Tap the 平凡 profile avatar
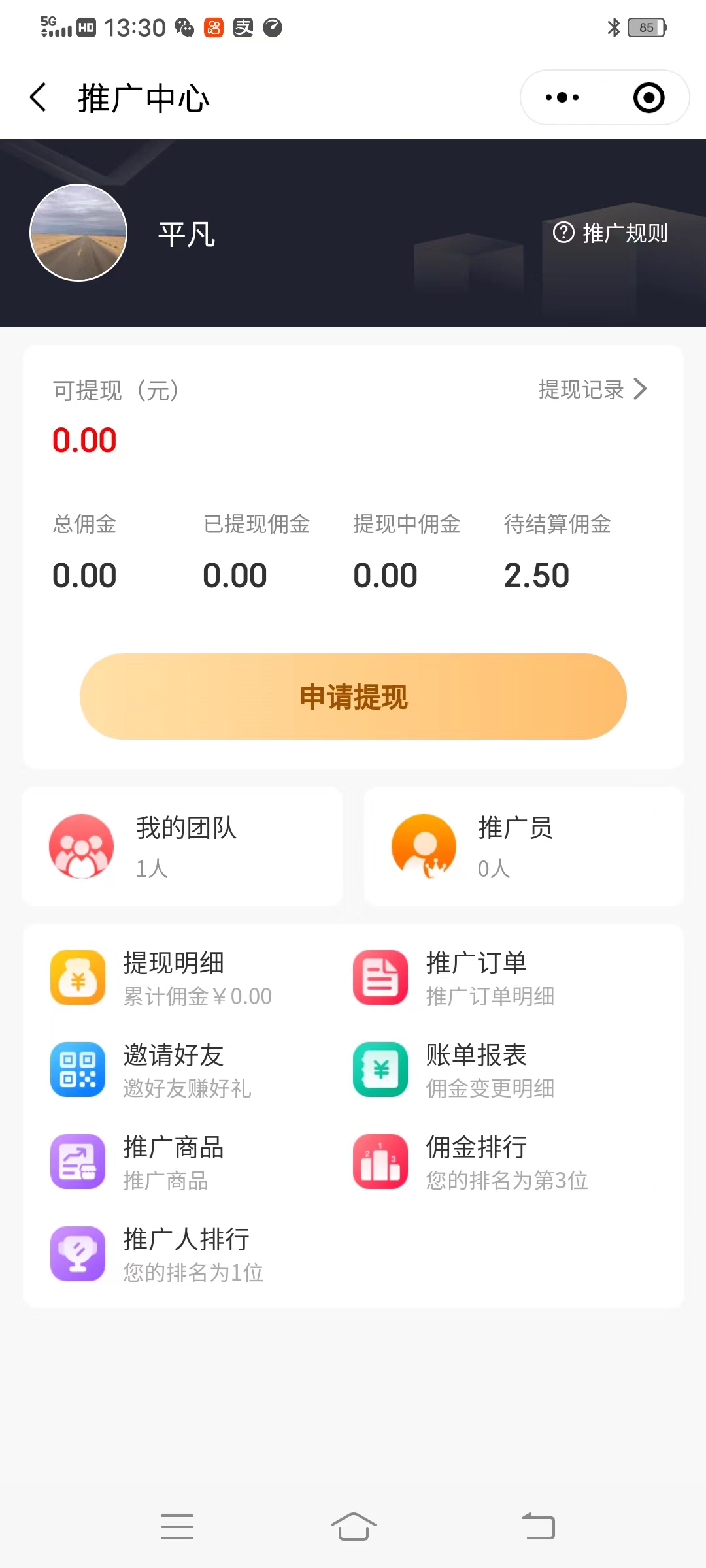 point(78,233)
